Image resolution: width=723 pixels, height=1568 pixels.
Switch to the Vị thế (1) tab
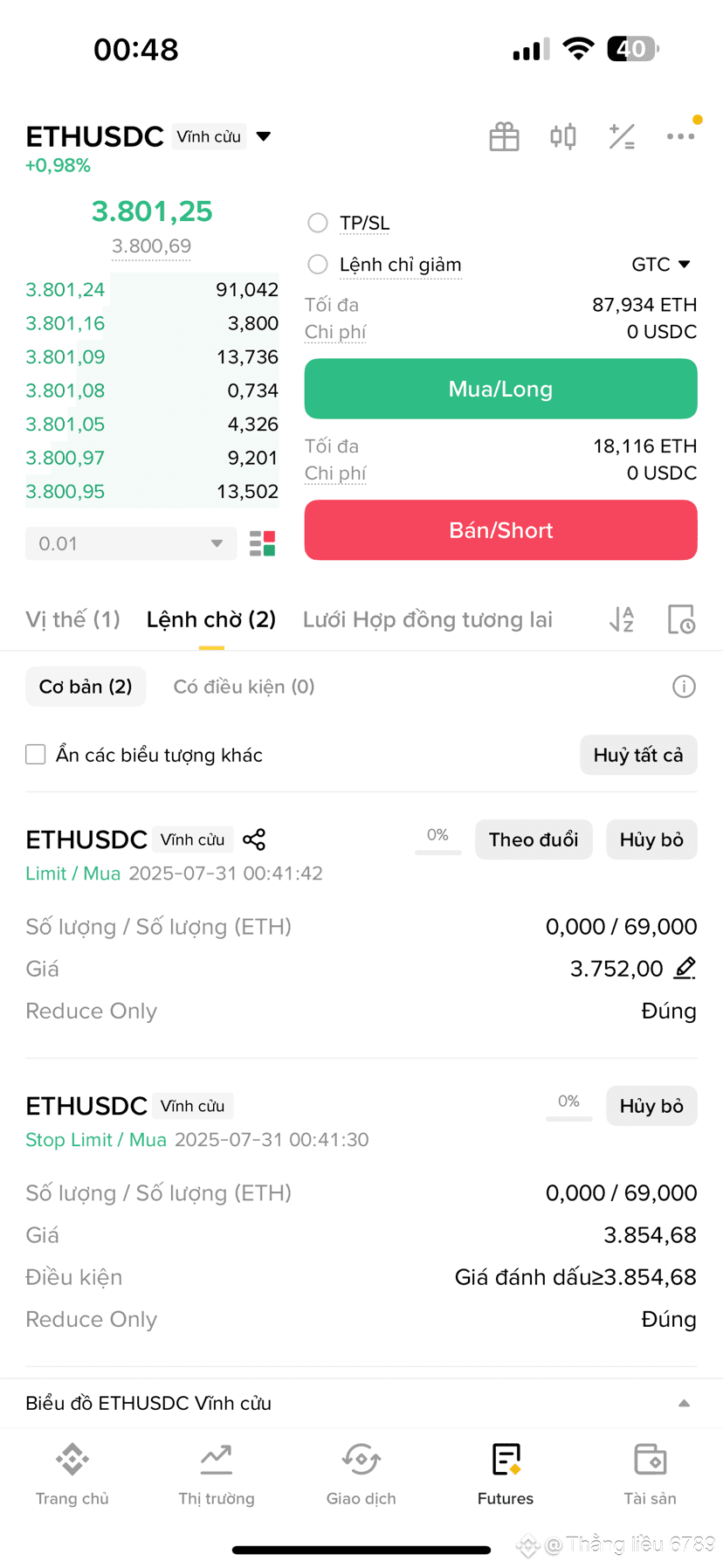click(x=72, y=619)
